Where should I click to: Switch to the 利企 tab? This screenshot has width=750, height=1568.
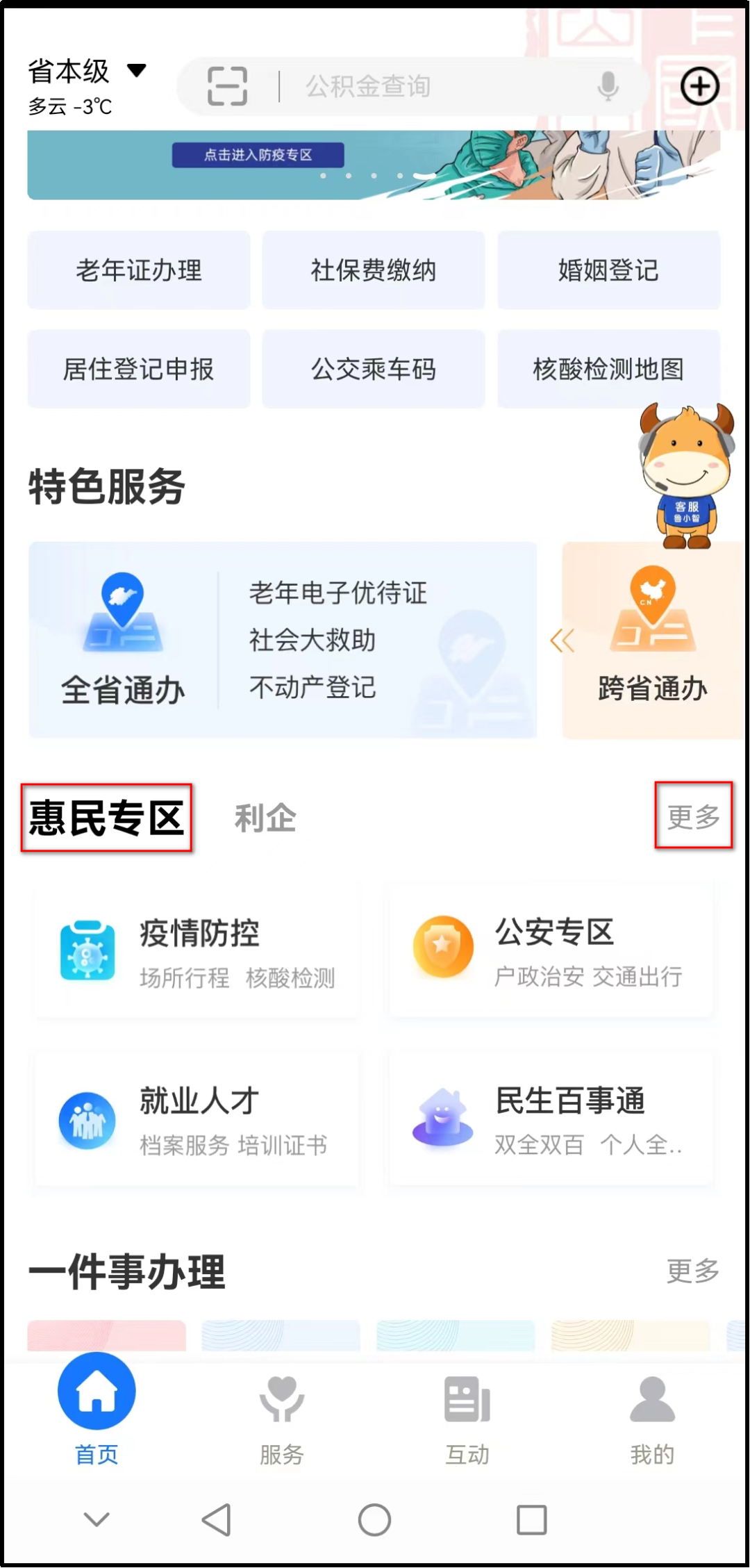click(x=265, y=818)
